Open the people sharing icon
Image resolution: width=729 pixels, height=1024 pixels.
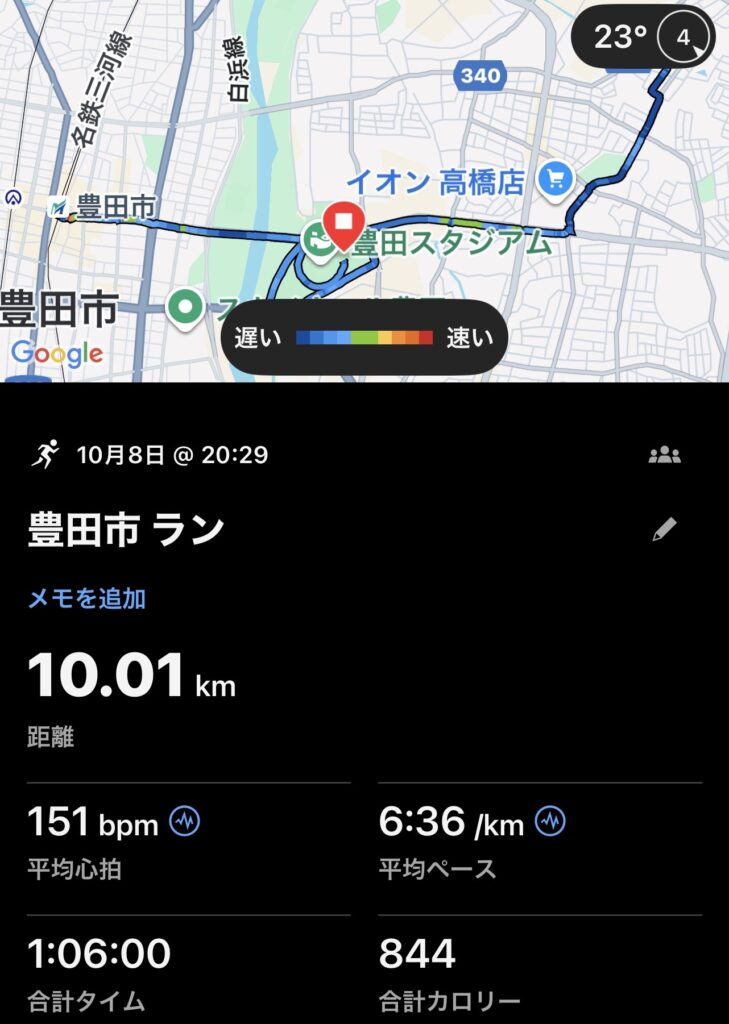click(x=664, y=456)
